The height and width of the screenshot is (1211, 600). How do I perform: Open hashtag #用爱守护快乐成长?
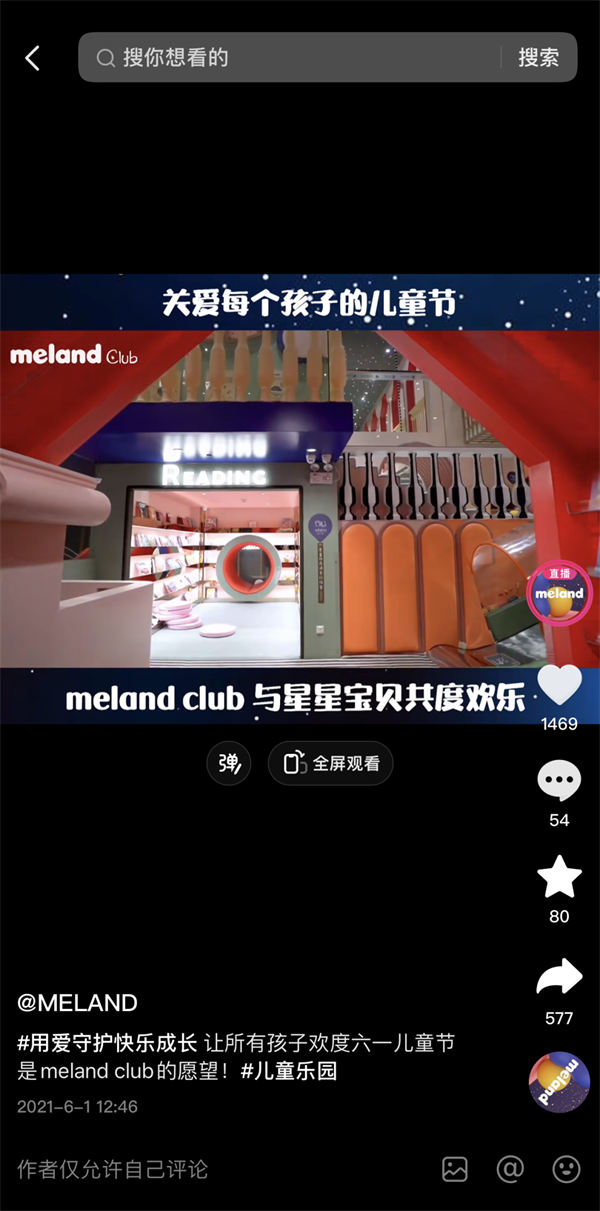108,1043
